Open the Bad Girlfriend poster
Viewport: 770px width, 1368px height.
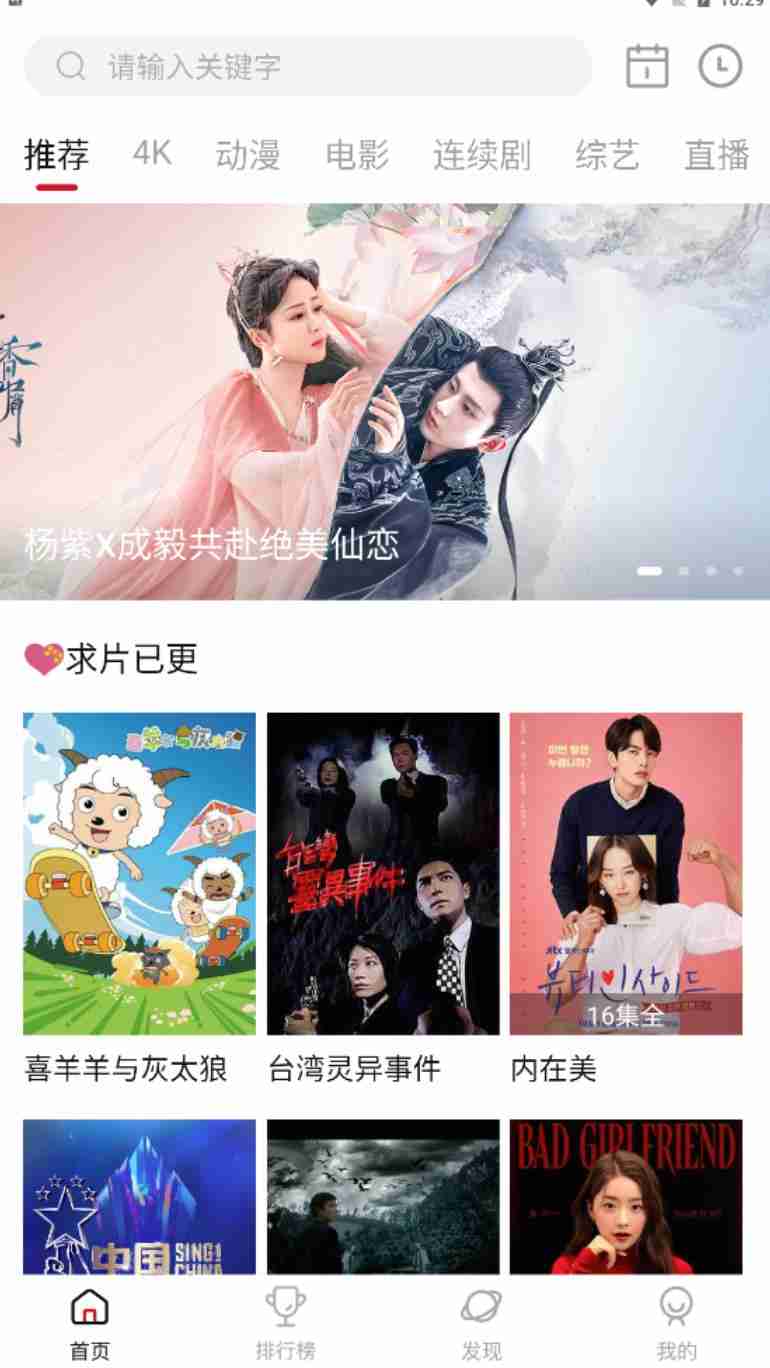626,1197
